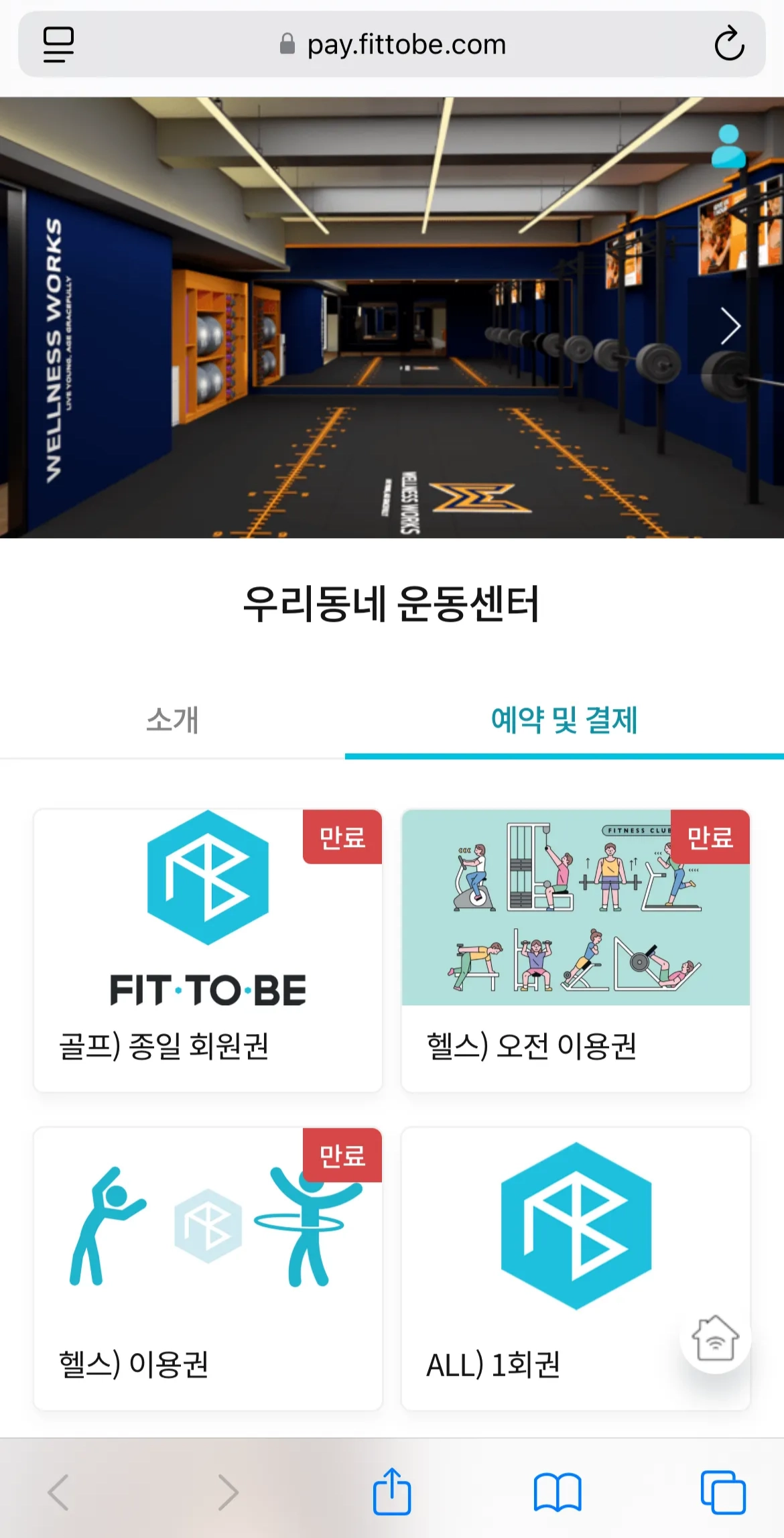
Task: Open the reader view icon in address bar
Action: [58, 44]
